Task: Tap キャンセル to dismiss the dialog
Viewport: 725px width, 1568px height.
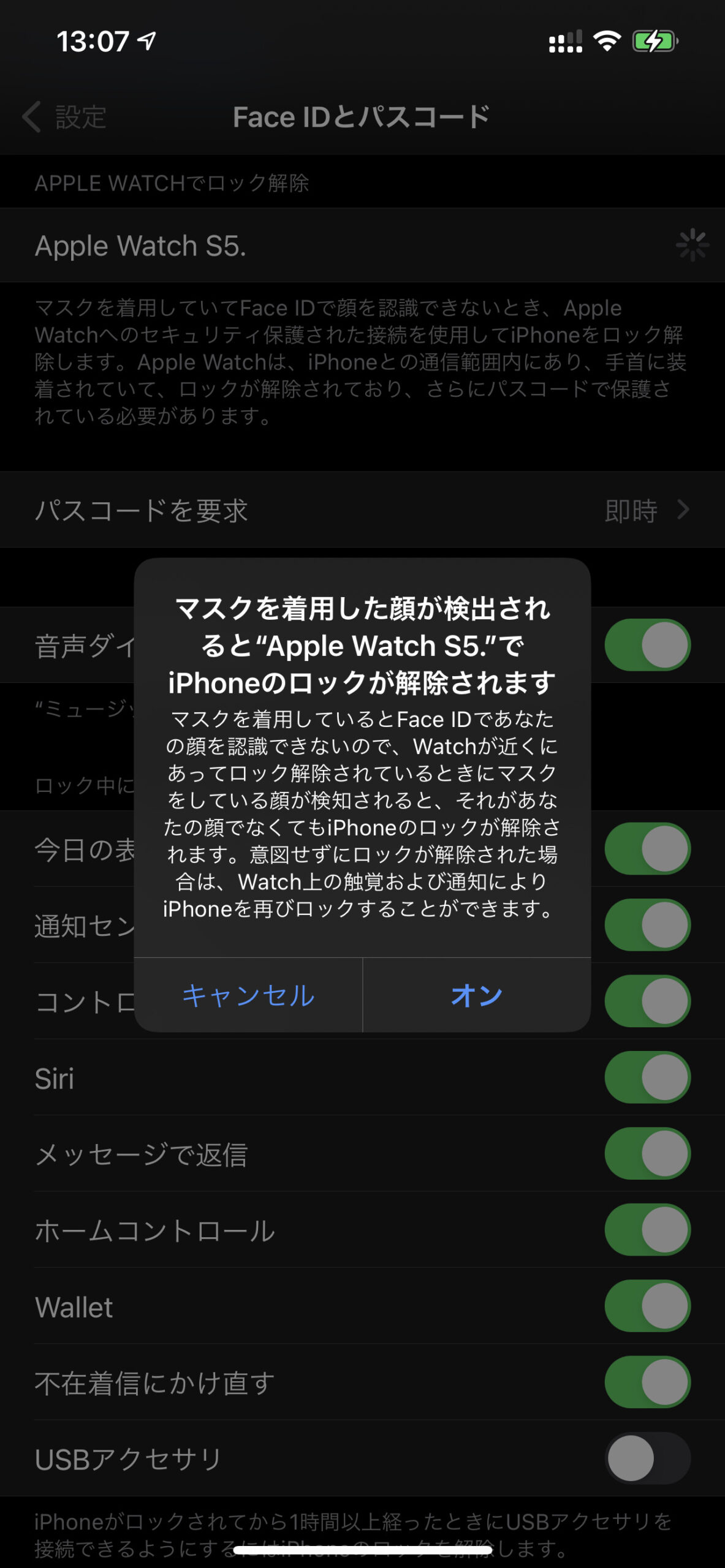Action: 248,995
